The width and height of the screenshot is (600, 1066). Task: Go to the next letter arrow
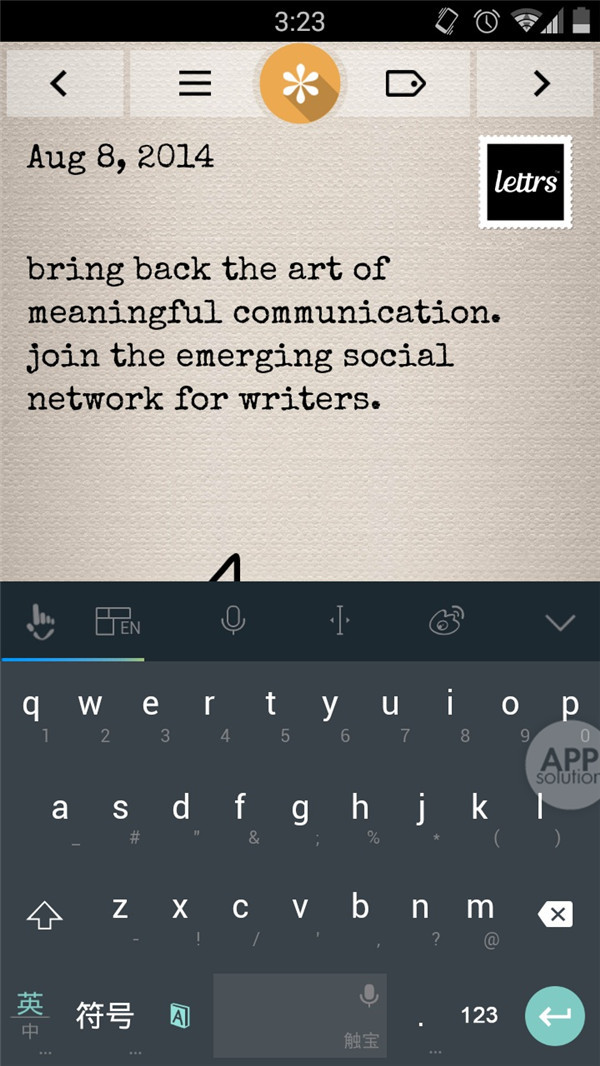point(541,84)
